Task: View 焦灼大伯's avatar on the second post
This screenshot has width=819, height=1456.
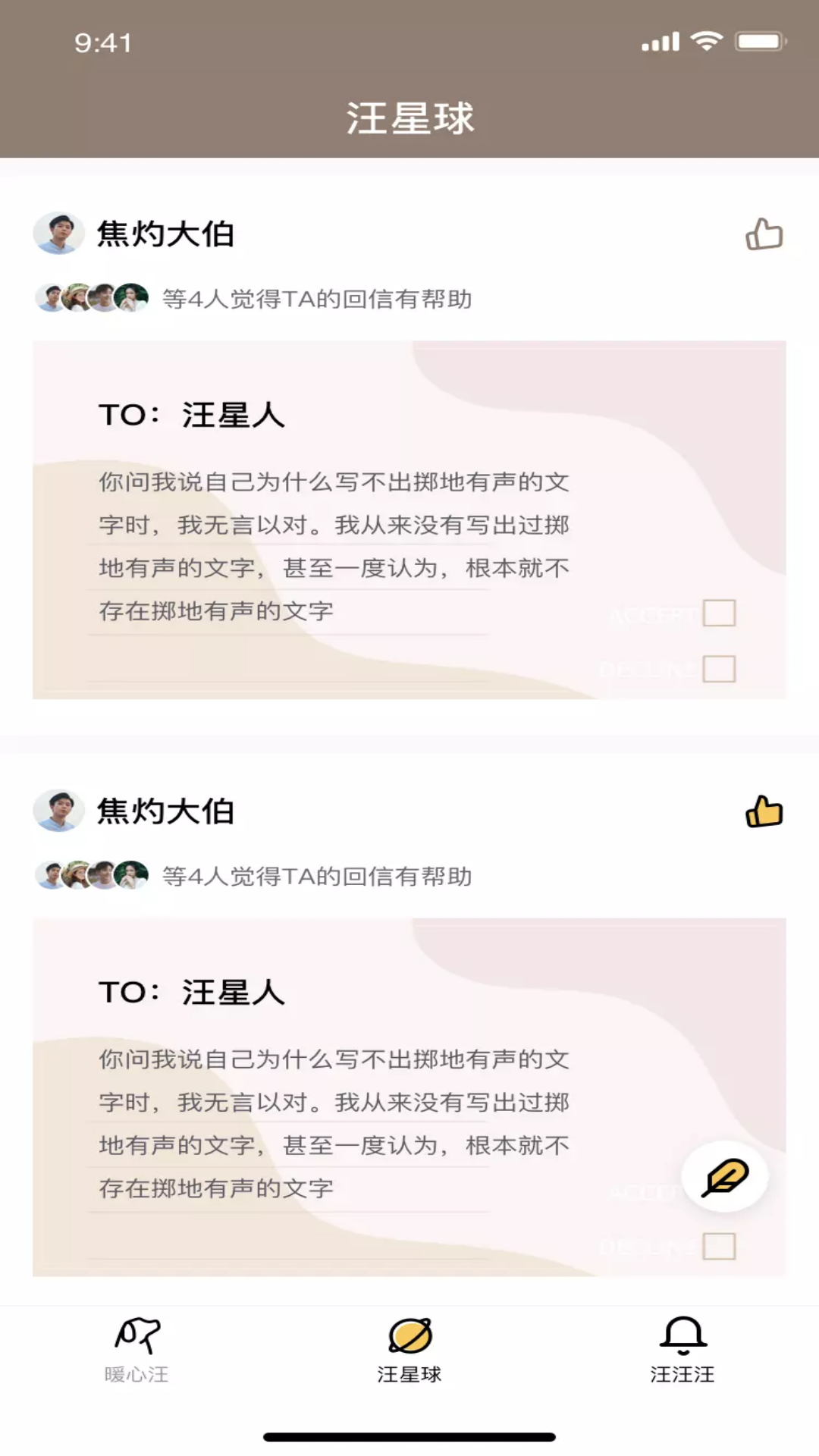Action: coord(58,810)
